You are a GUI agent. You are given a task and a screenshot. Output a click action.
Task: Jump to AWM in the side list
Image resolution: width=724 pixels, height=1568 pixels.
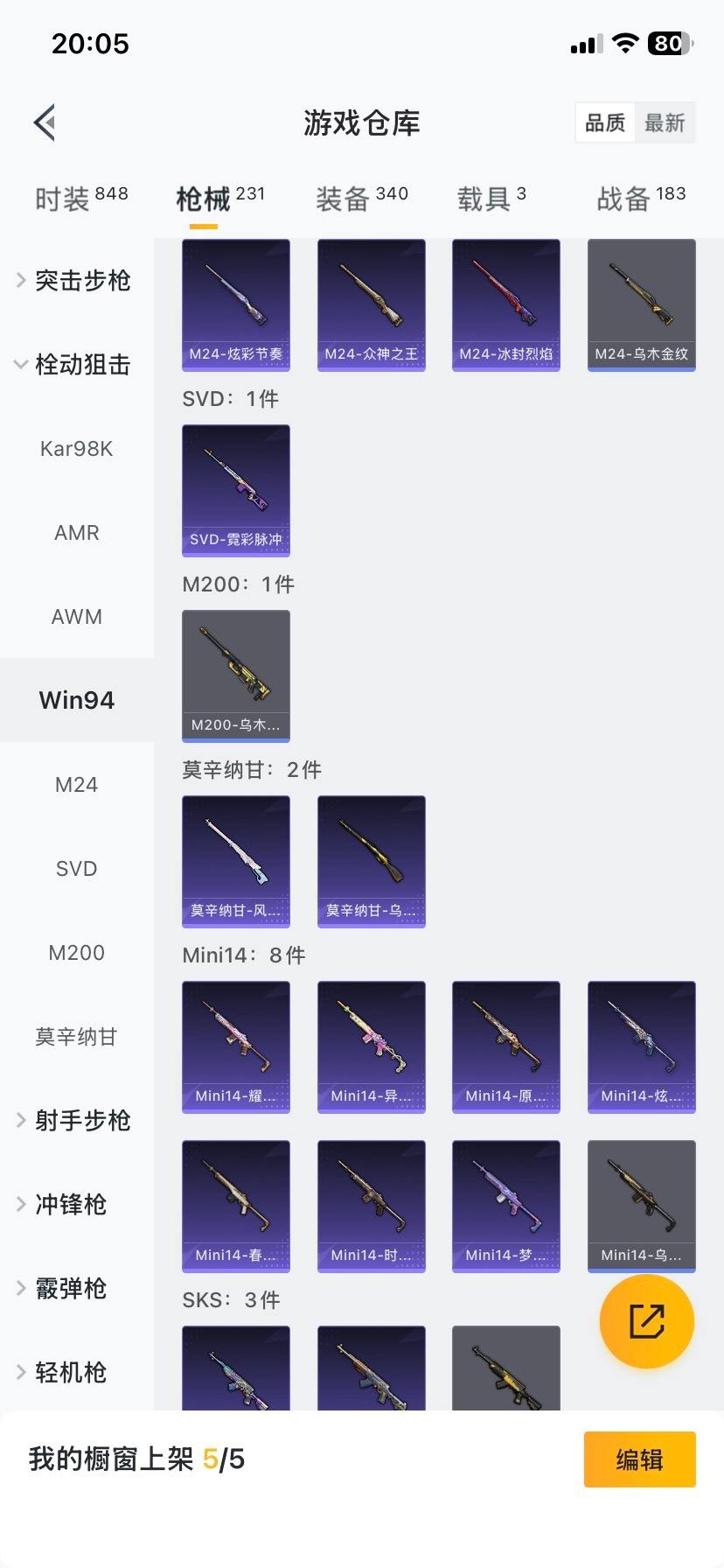click(x=77, y=617)
